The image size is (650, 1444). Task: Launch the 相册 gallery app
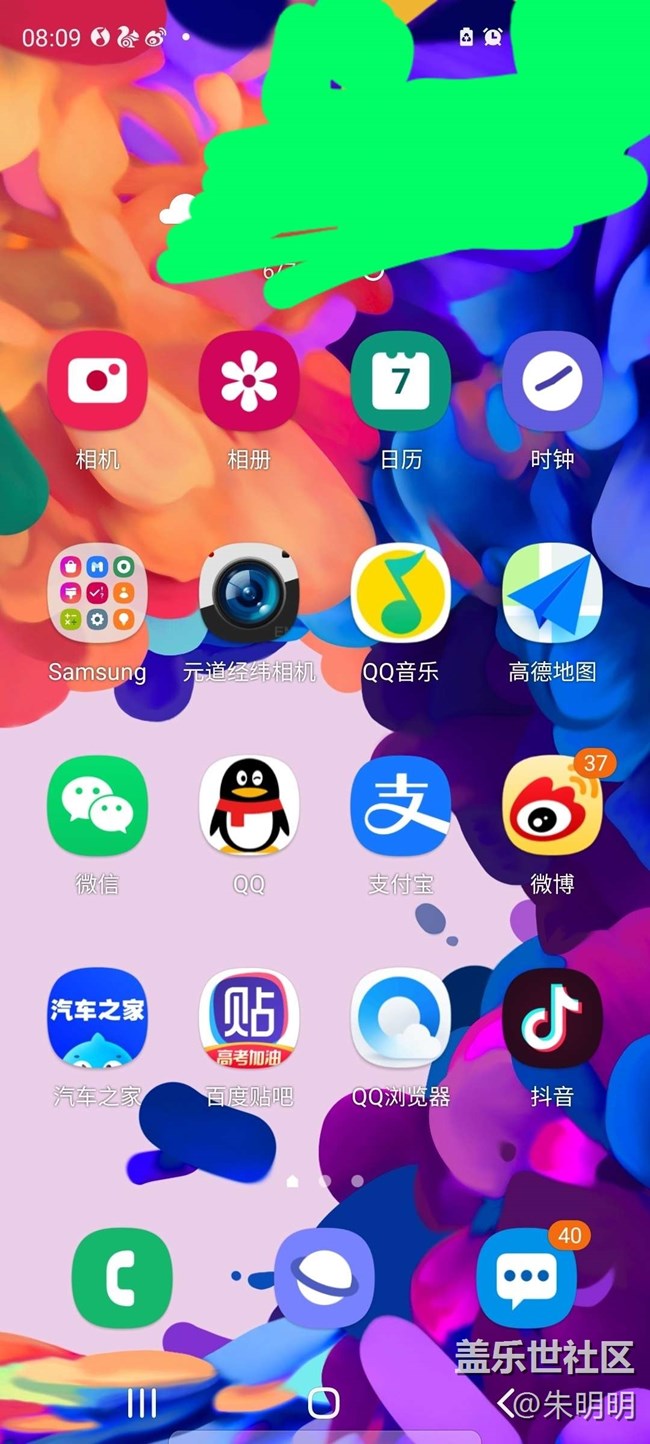[249, 381]
